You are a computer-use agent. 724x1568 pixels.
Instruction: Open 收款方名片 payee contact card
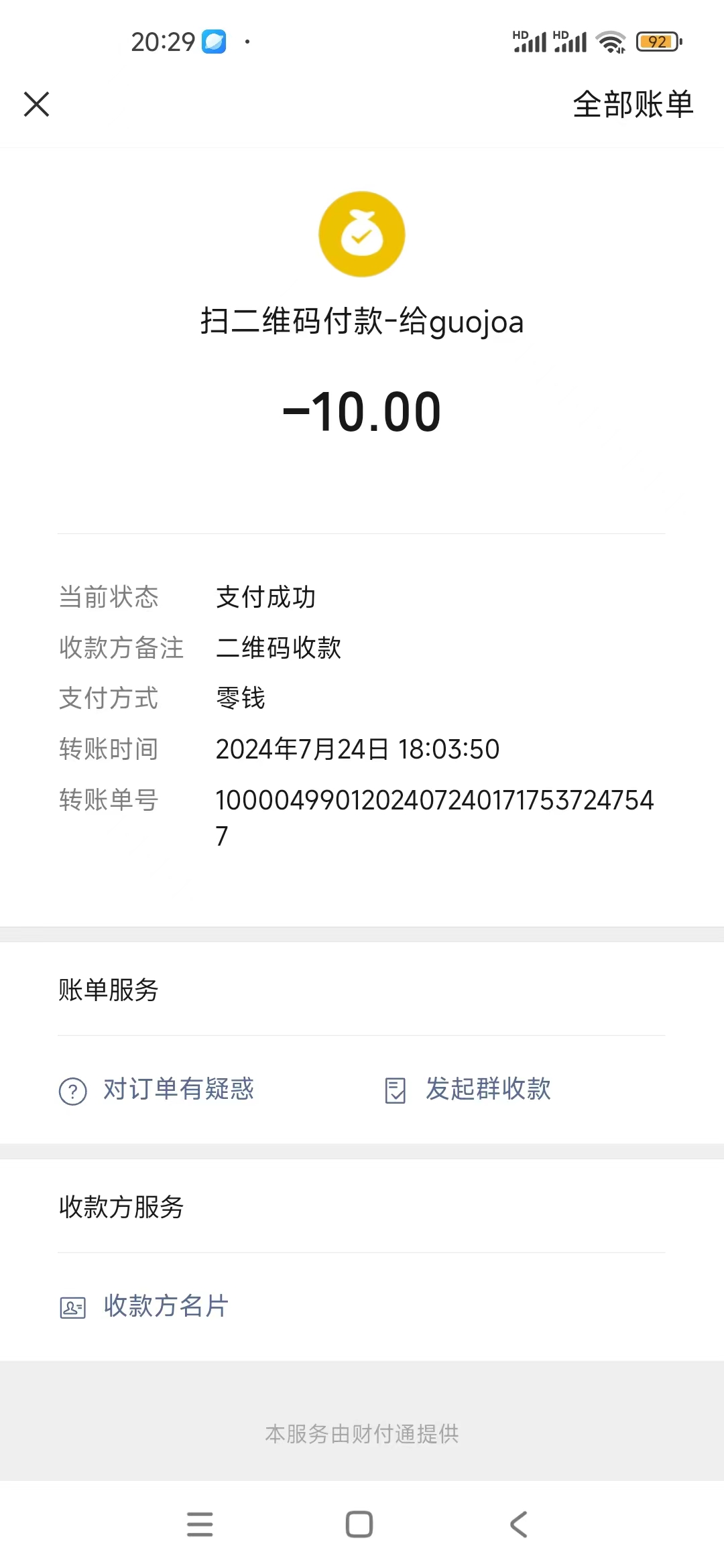click(x=165, y=1305)
